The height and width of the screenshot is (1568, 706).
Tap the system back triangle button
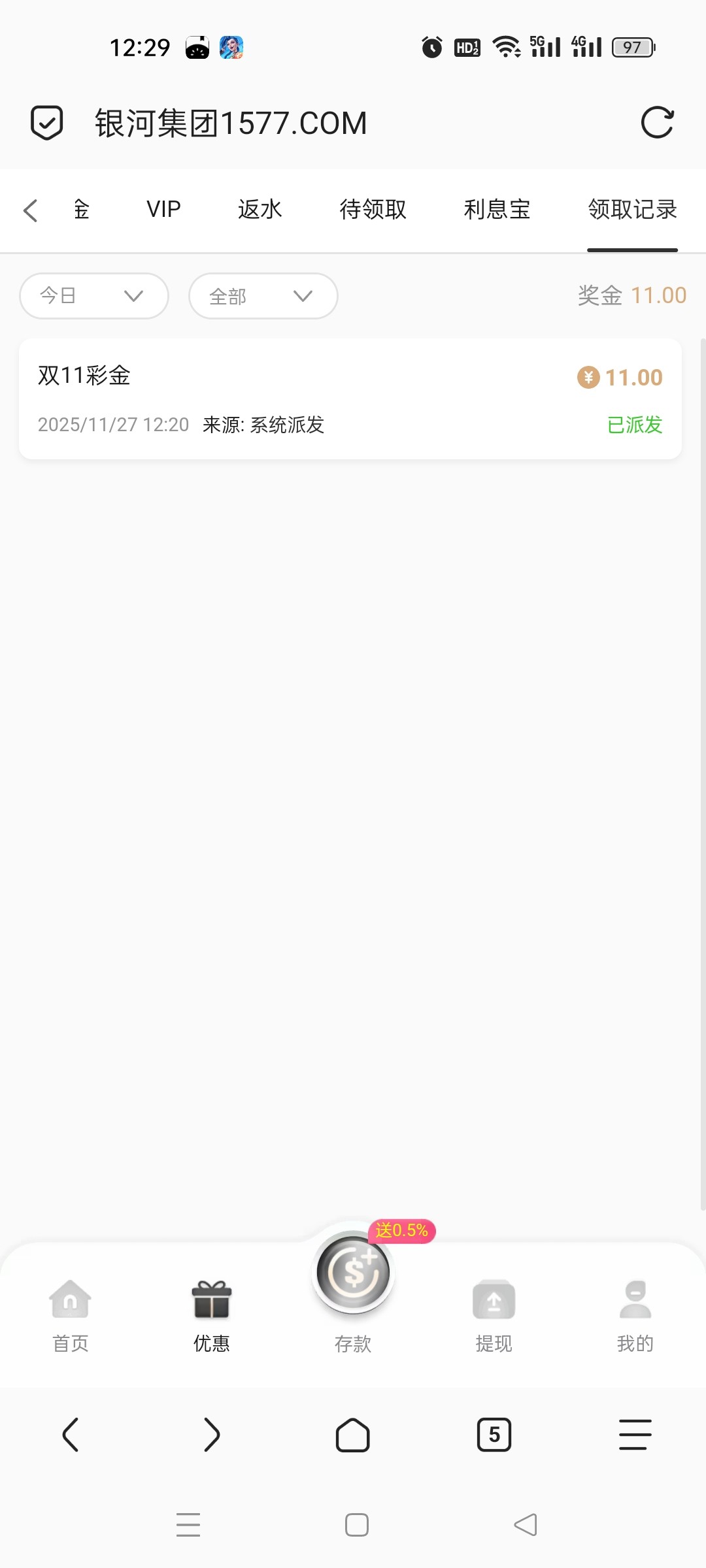[526, 1525]
